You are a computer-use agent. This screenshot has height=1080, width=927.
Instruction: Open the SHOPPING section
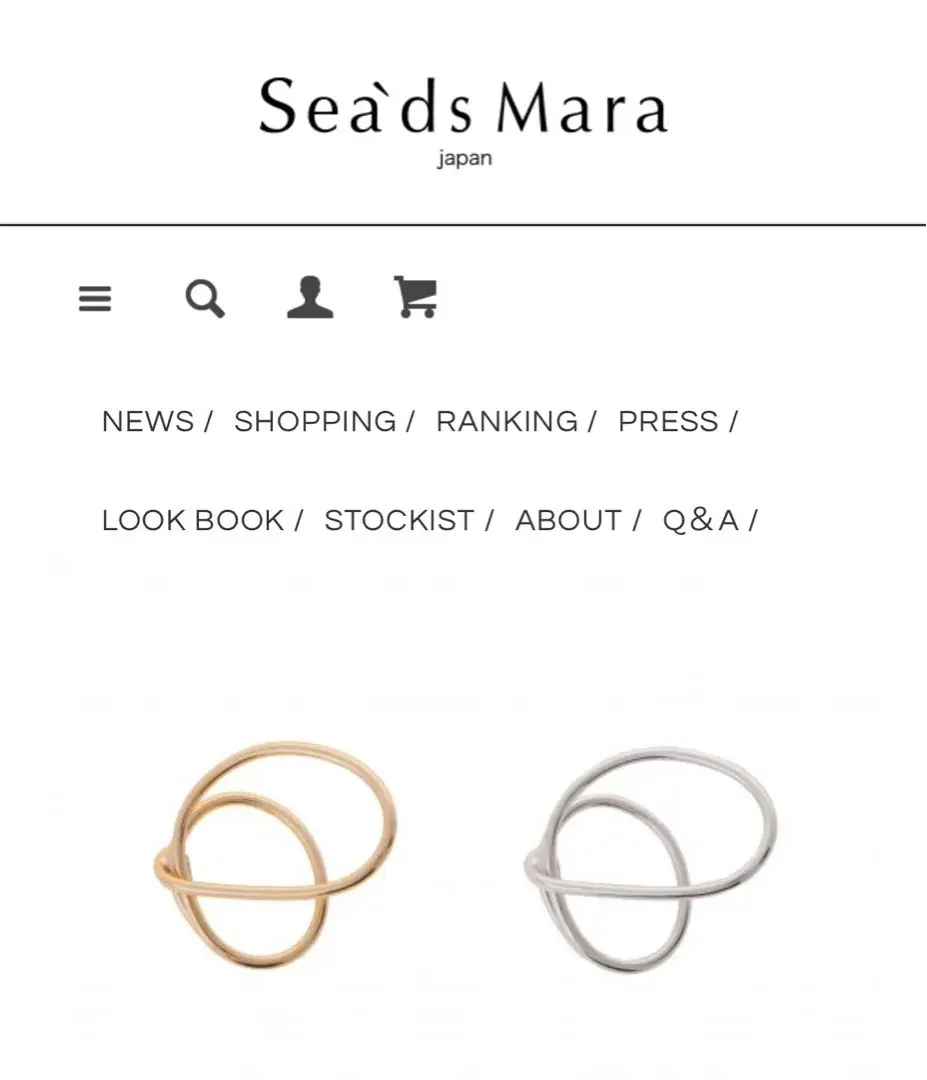(315, 421)
